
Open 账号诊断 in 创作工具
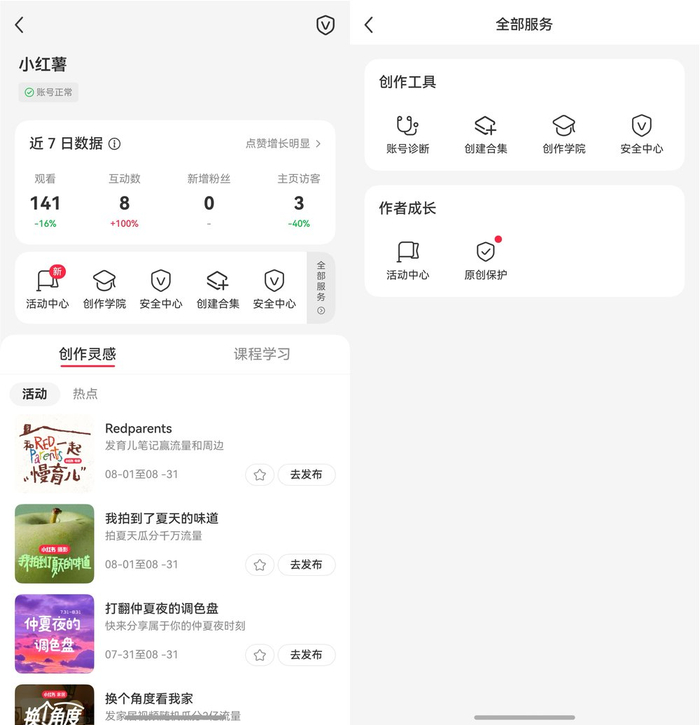coord(407,134)
